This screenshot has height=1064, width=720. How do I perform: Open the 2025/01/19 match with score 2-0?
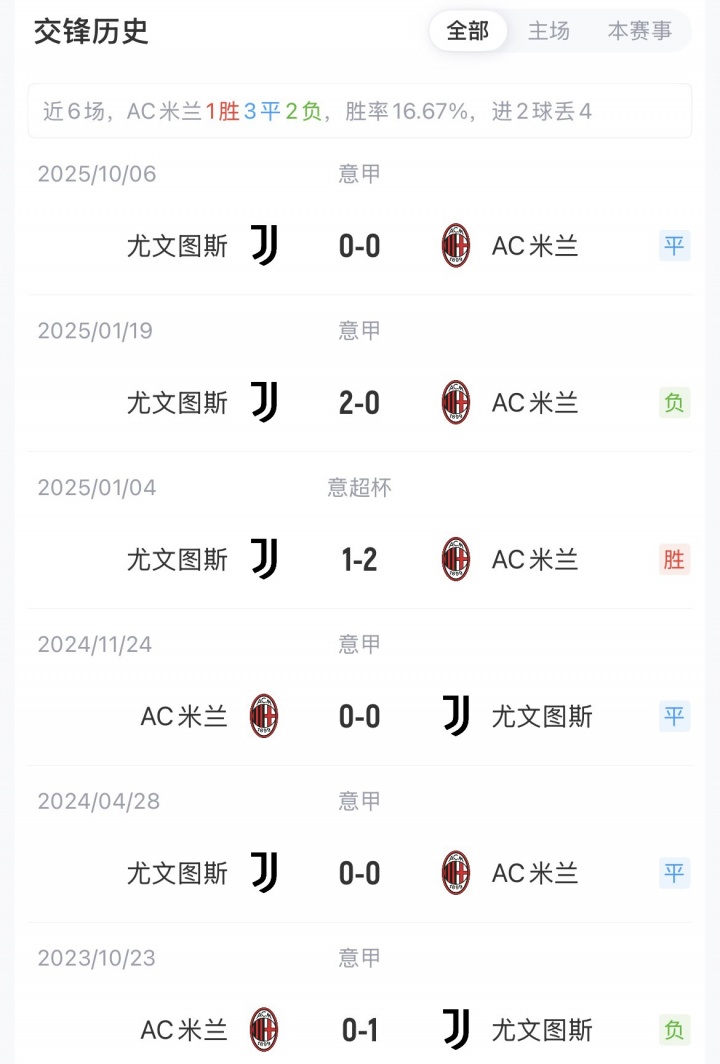(x=359, y=403)
